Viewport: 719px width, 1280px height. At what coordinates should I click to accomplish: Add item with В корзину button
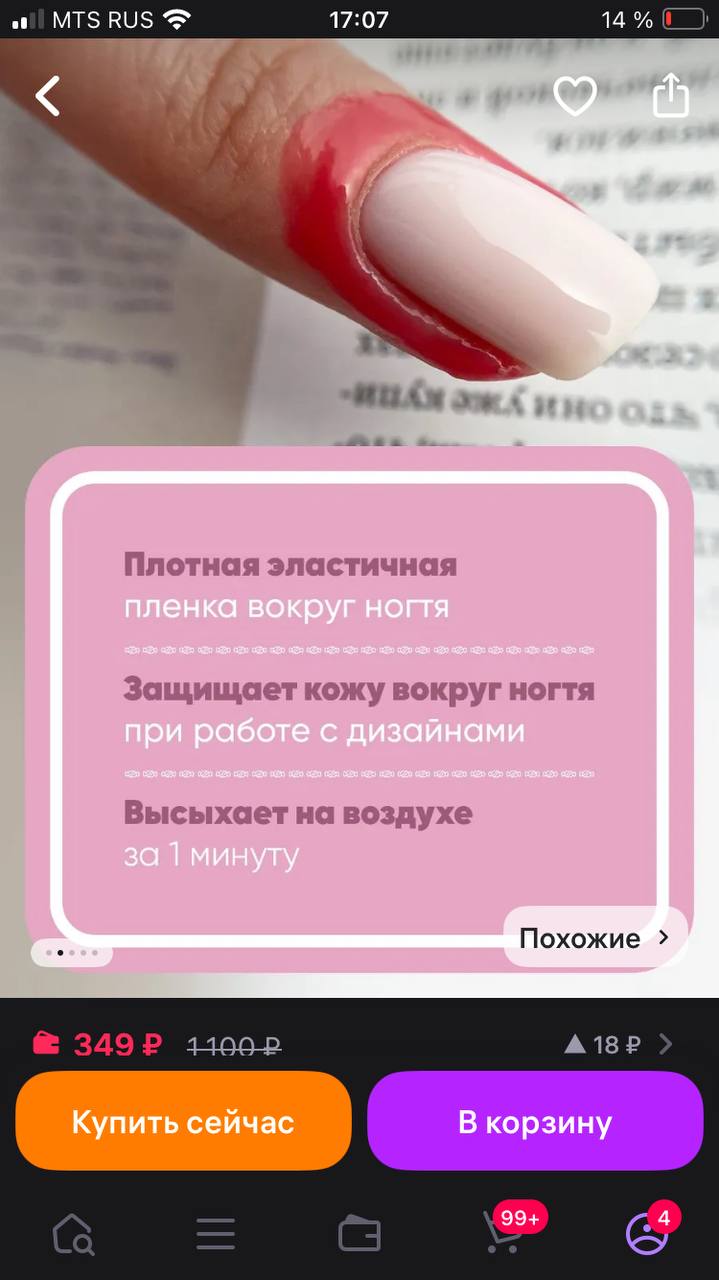pyautogui.click(x=535, y=1121)
